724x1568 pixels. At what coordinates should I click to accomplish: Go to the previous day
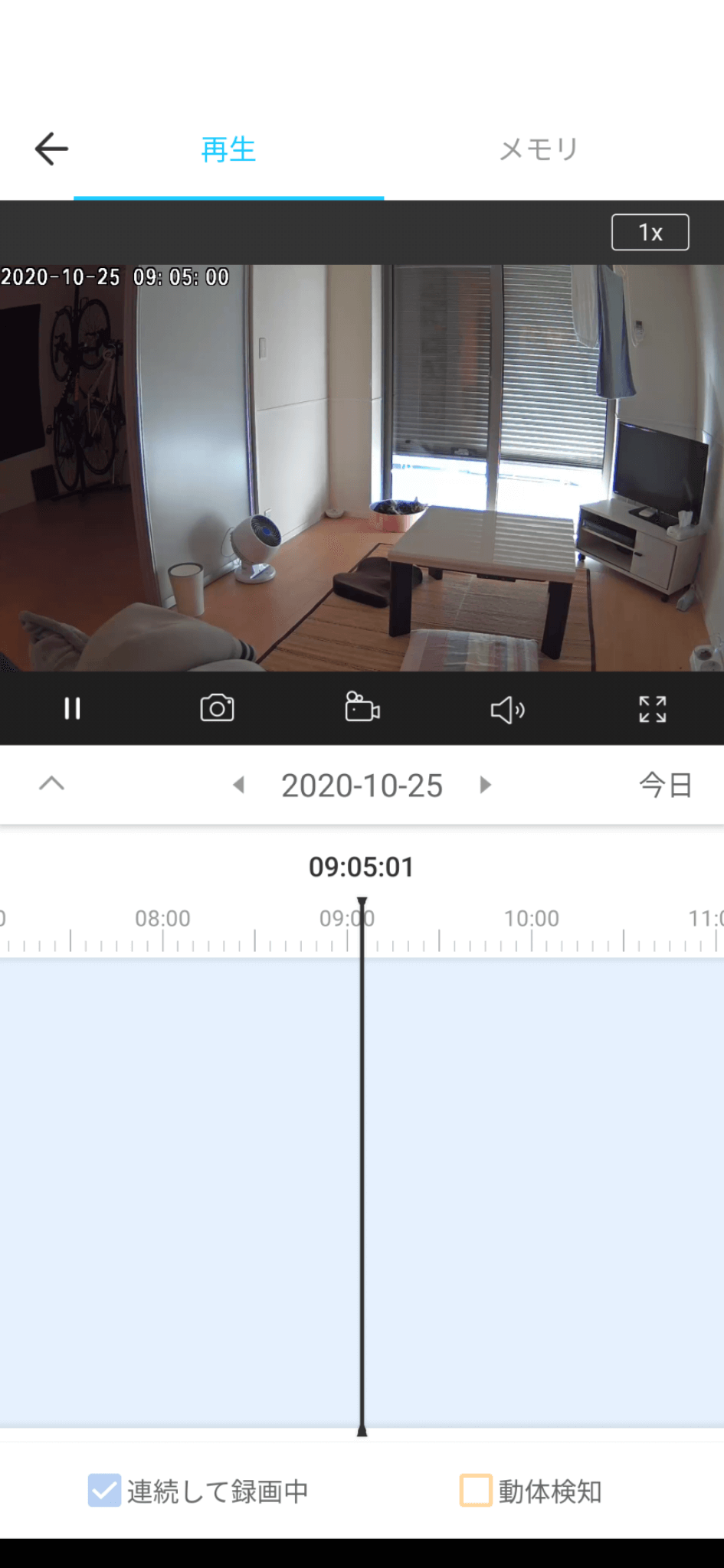[x=238, y=785]
